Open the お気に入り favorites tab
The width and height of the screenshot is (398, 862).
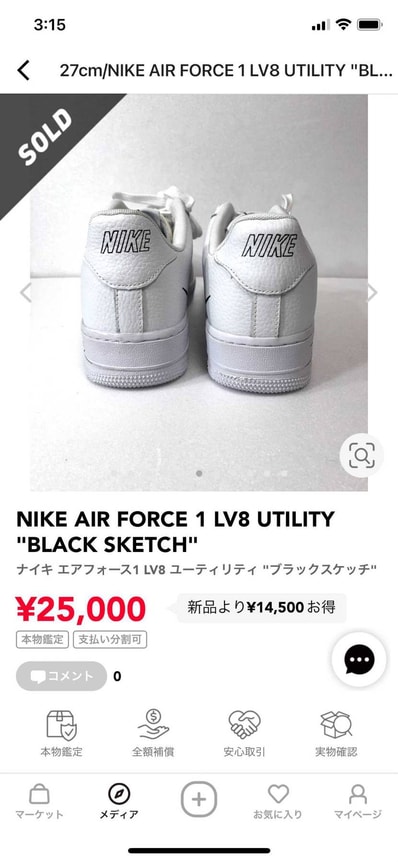278,802
